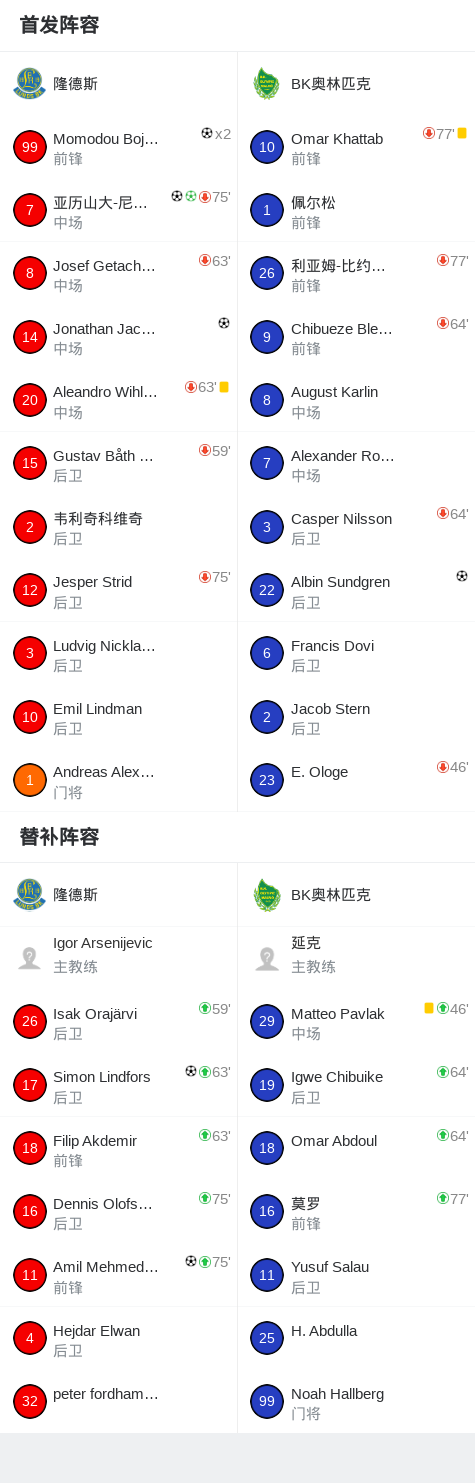Image resolution: width=475 pixels, height=1483 pixels.
Task: Open Jesper Strid's row
Action: (x=118, y=591)
